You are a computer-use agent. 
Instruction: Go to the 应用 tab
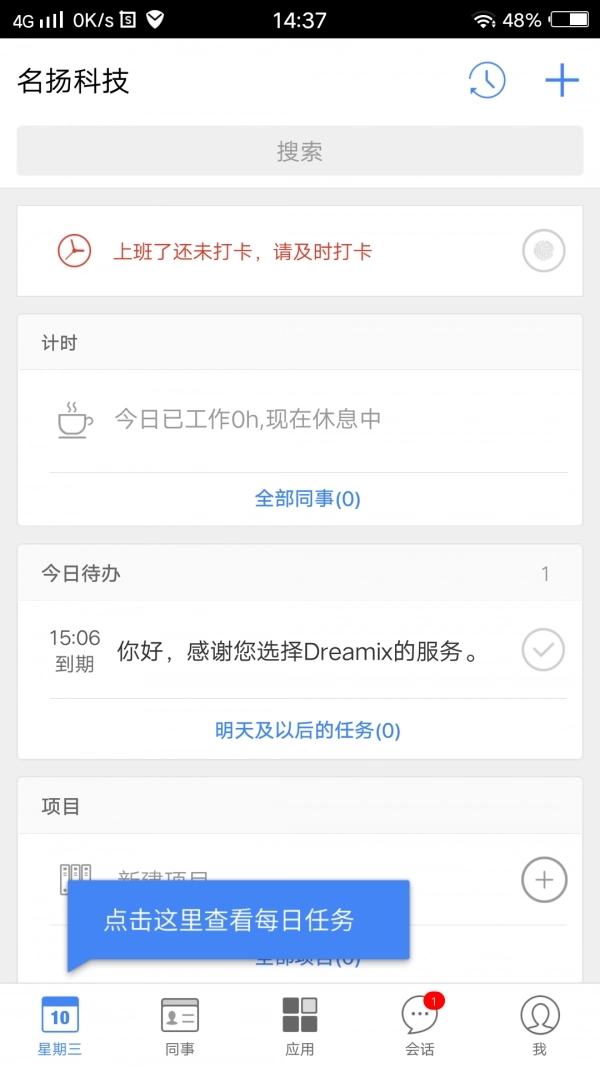pos(300,1026)
